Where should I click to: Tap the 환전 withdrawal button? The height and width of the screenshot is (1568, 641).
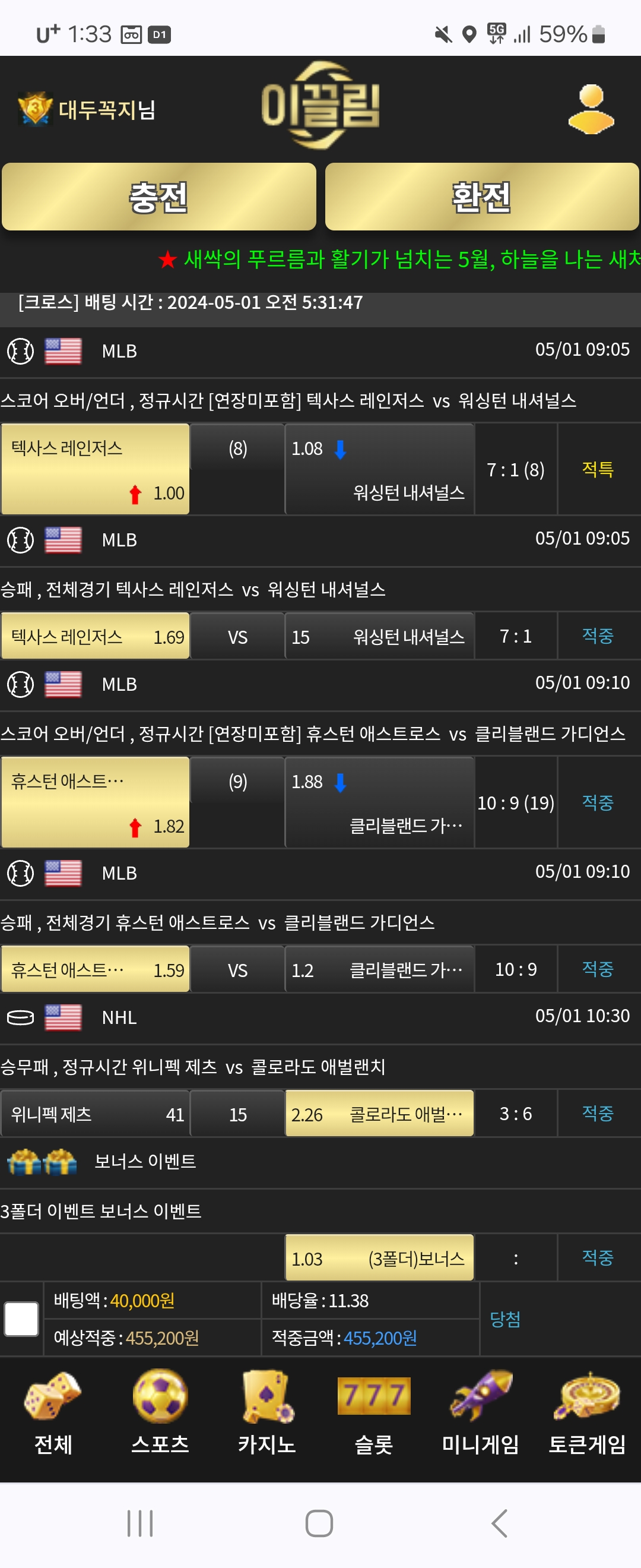(481, 197)
